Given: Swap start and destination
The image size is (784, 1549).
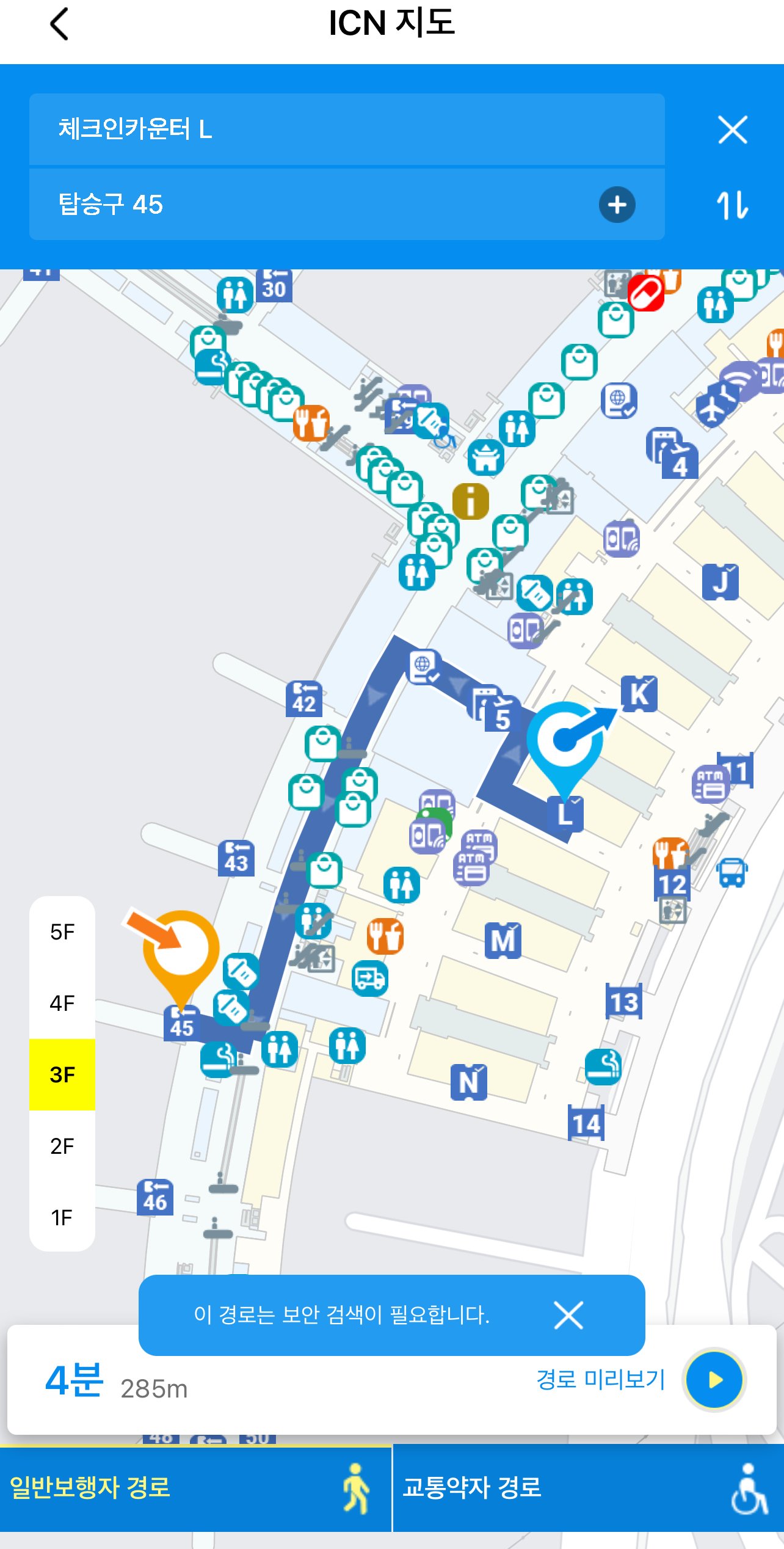Looking at the screenshot, I should coord(732,205).
